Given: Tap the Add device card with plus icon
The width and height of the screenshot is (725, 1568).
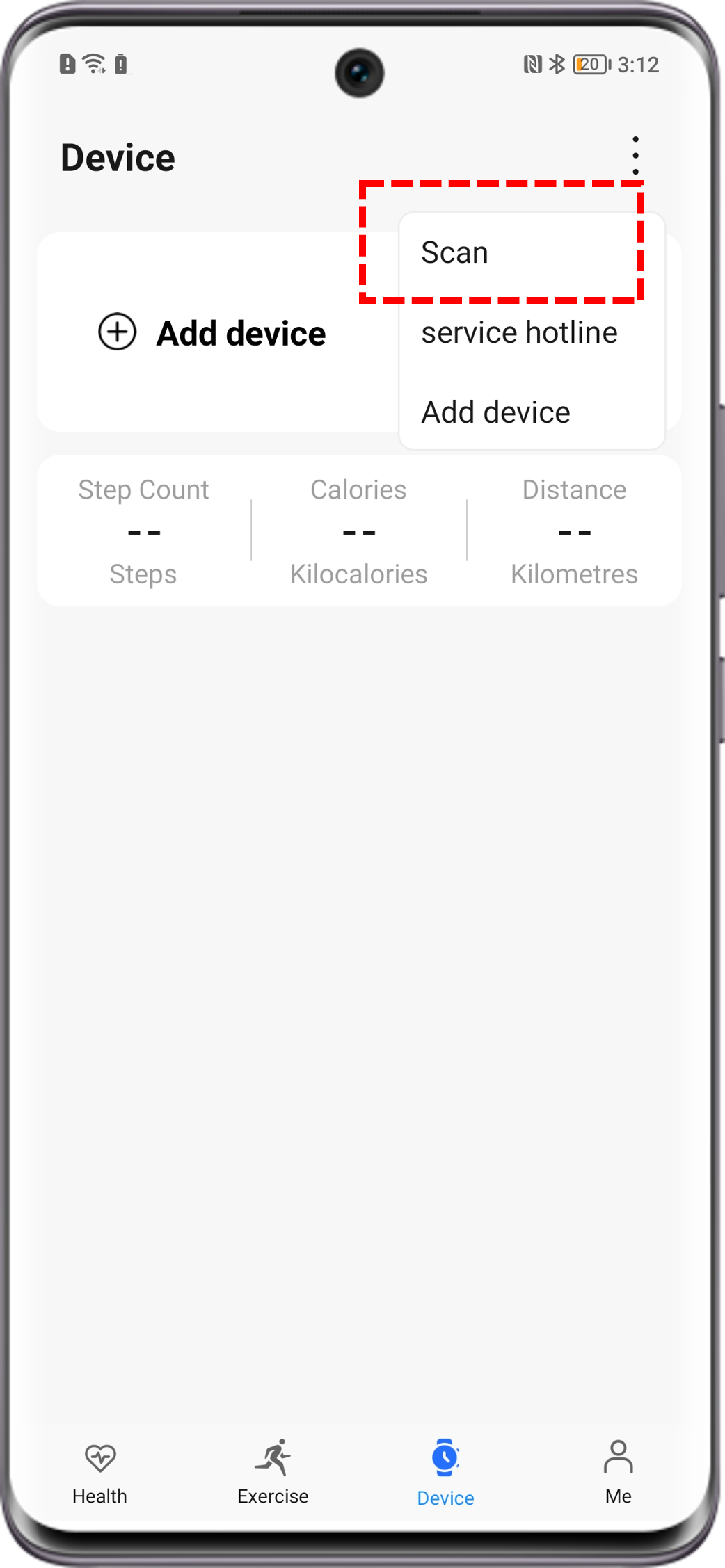Looking at the screenshot, I should point(212,333).
